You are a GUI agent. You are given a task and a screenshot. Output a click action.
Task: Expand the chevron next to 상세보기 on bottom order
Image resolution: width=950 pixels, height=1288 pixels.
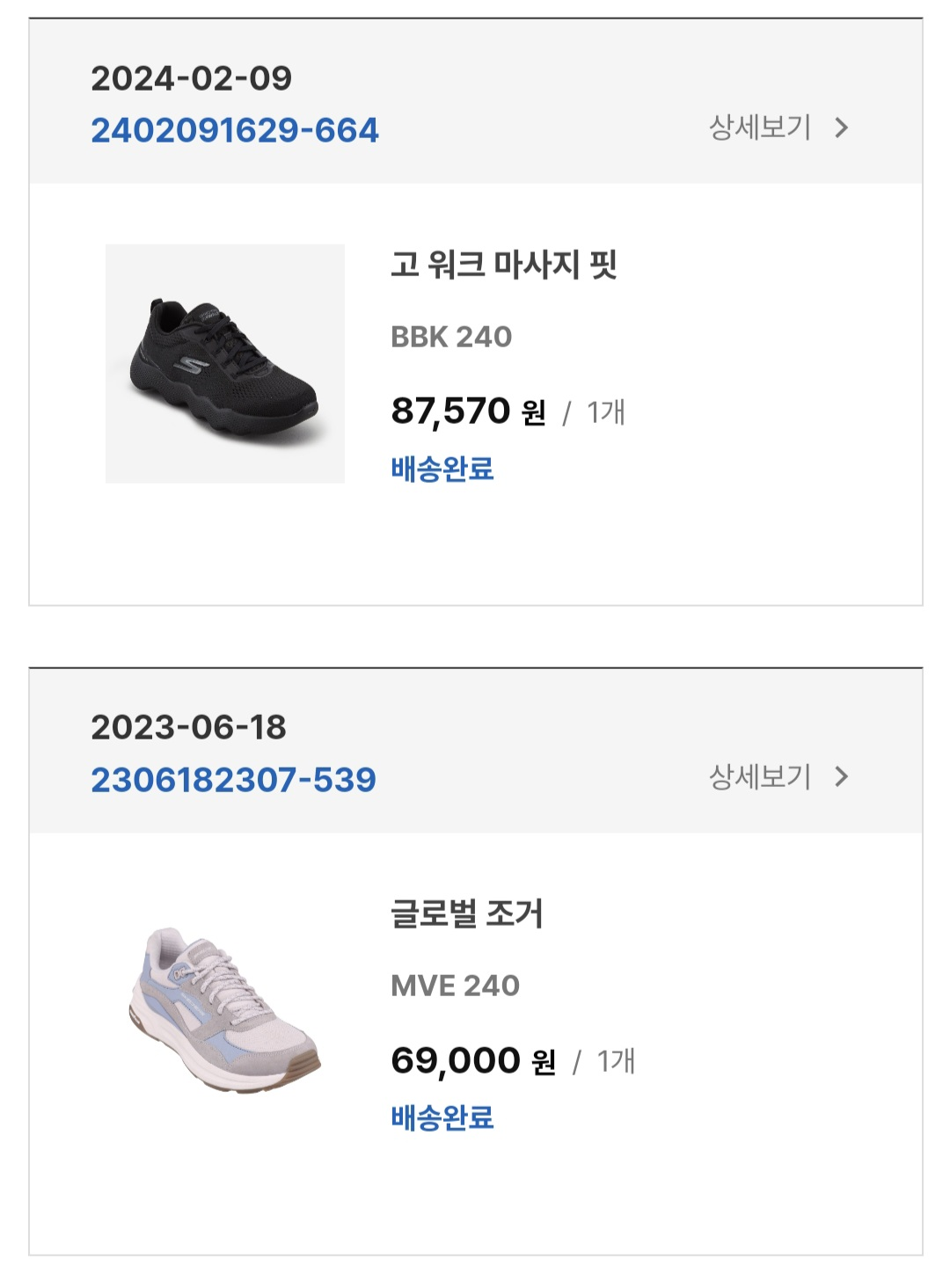[842, 777]
